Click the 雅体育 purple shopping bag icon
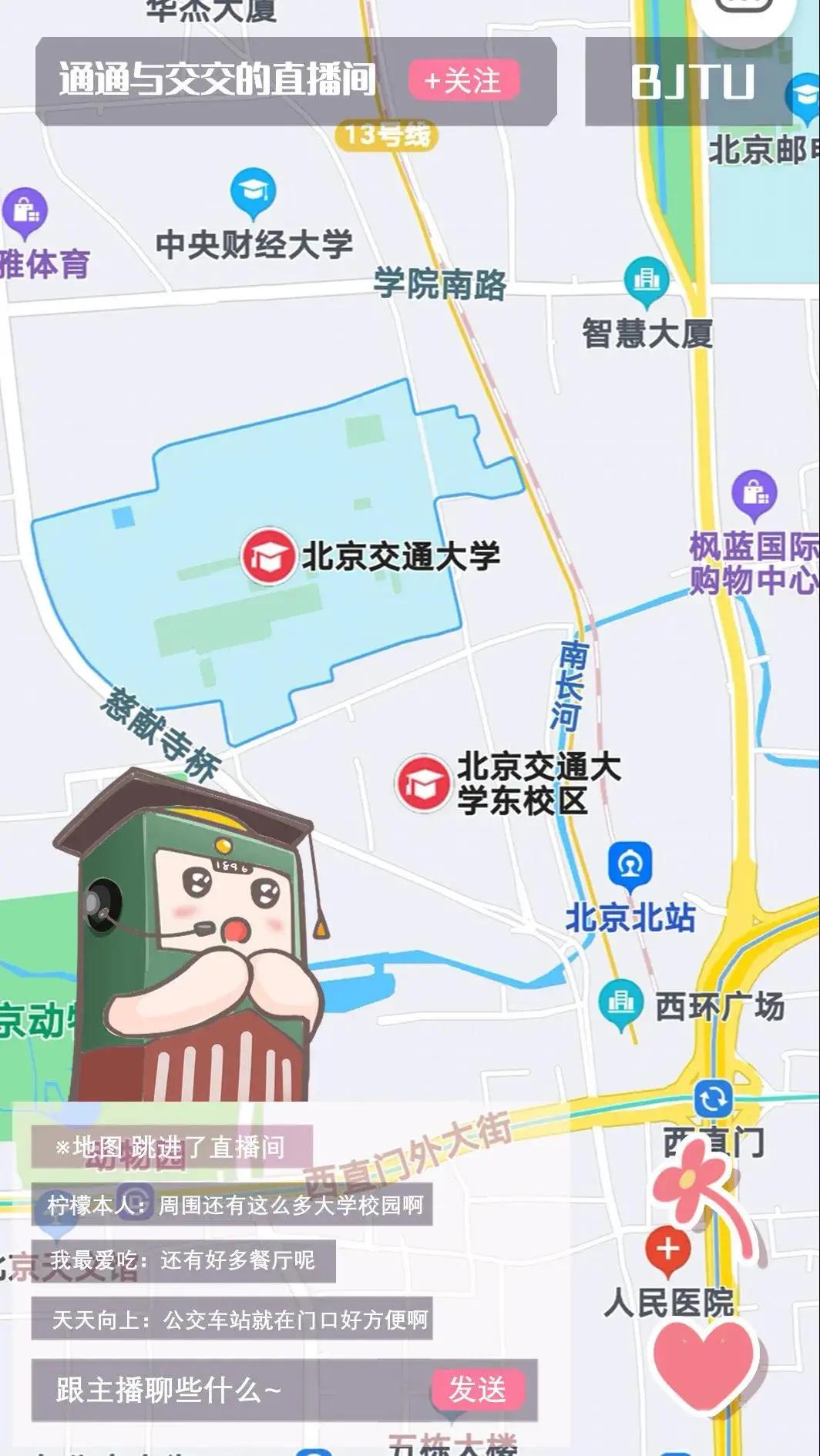The width and height of the screenshot is (820, 1456). (x=25, y=209)
